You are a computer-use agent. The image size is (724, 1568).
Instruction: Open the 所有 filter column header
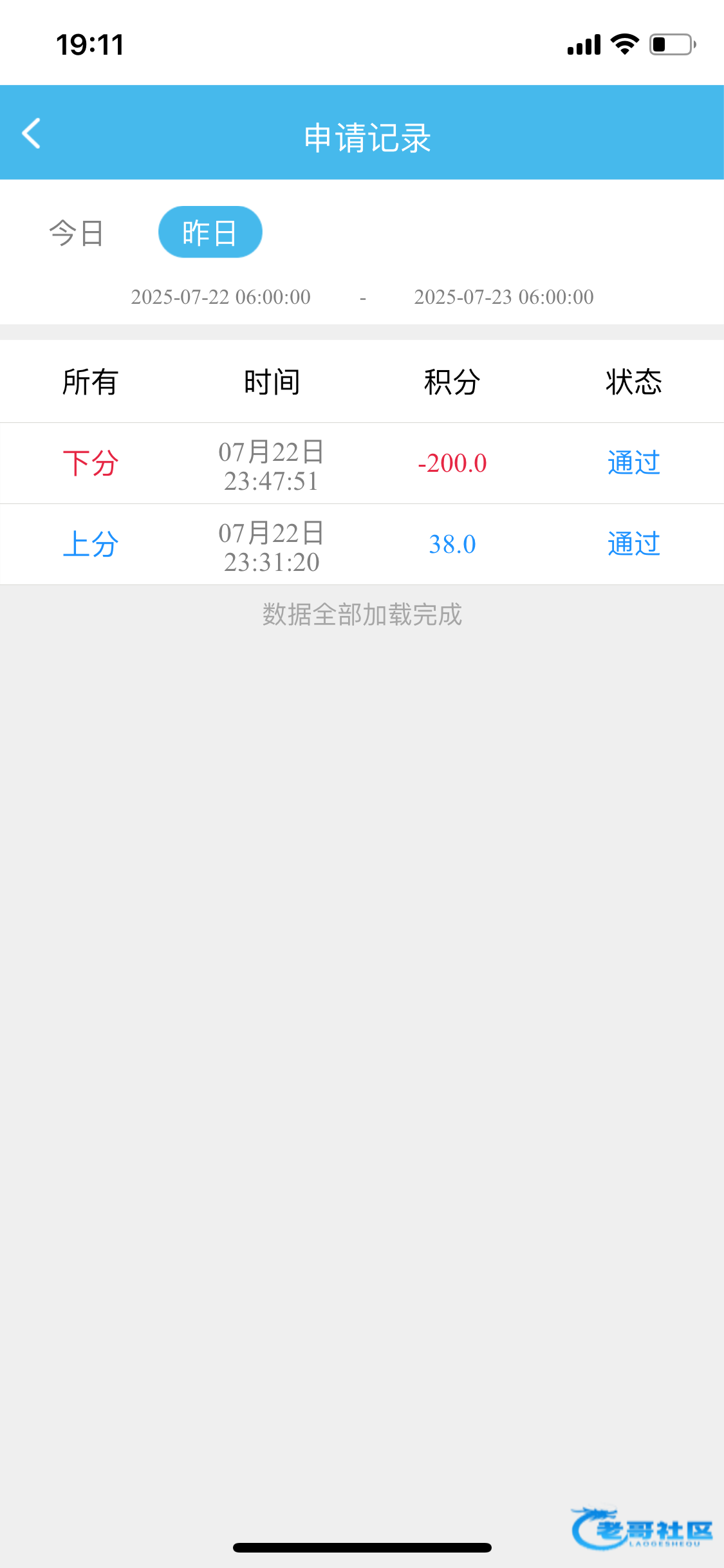[x=90, y=382]
